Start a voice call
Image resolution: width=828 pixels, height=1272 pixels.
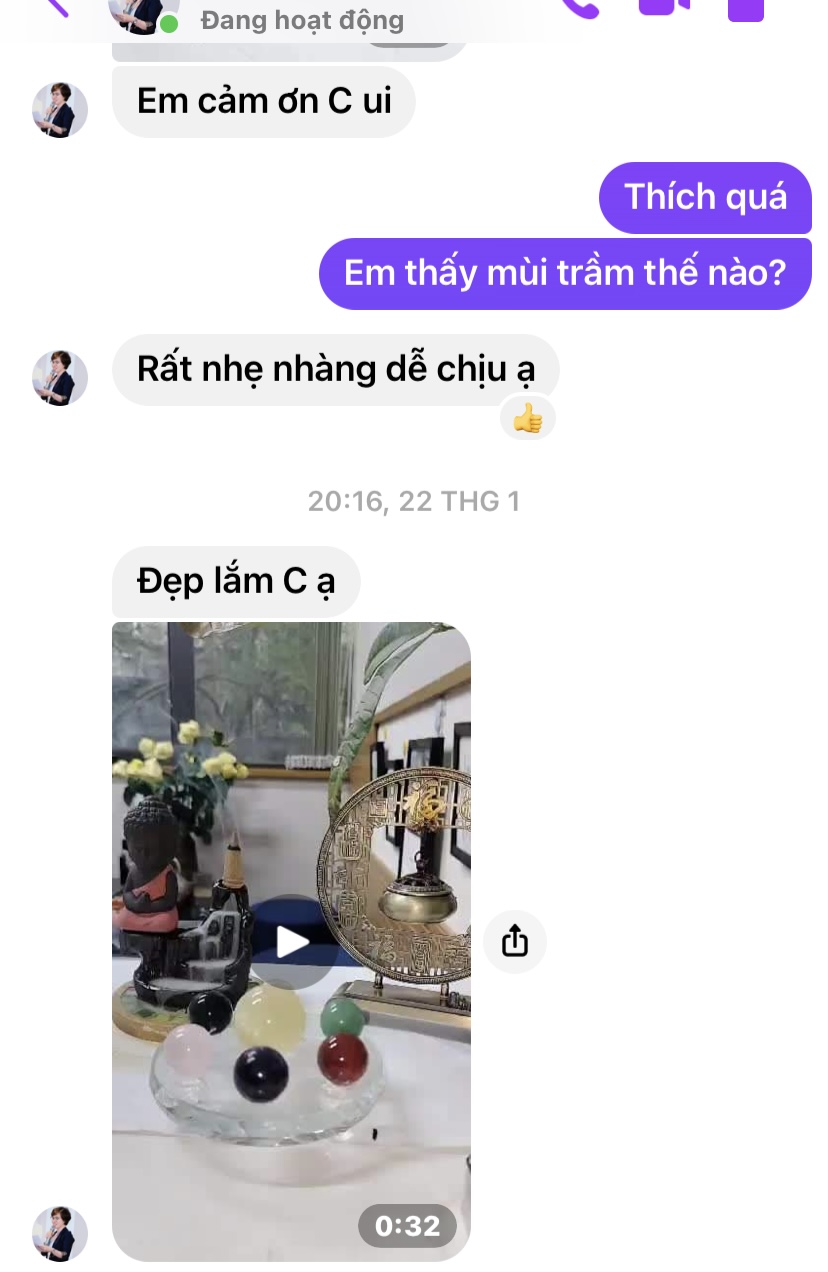pos(580,6)
